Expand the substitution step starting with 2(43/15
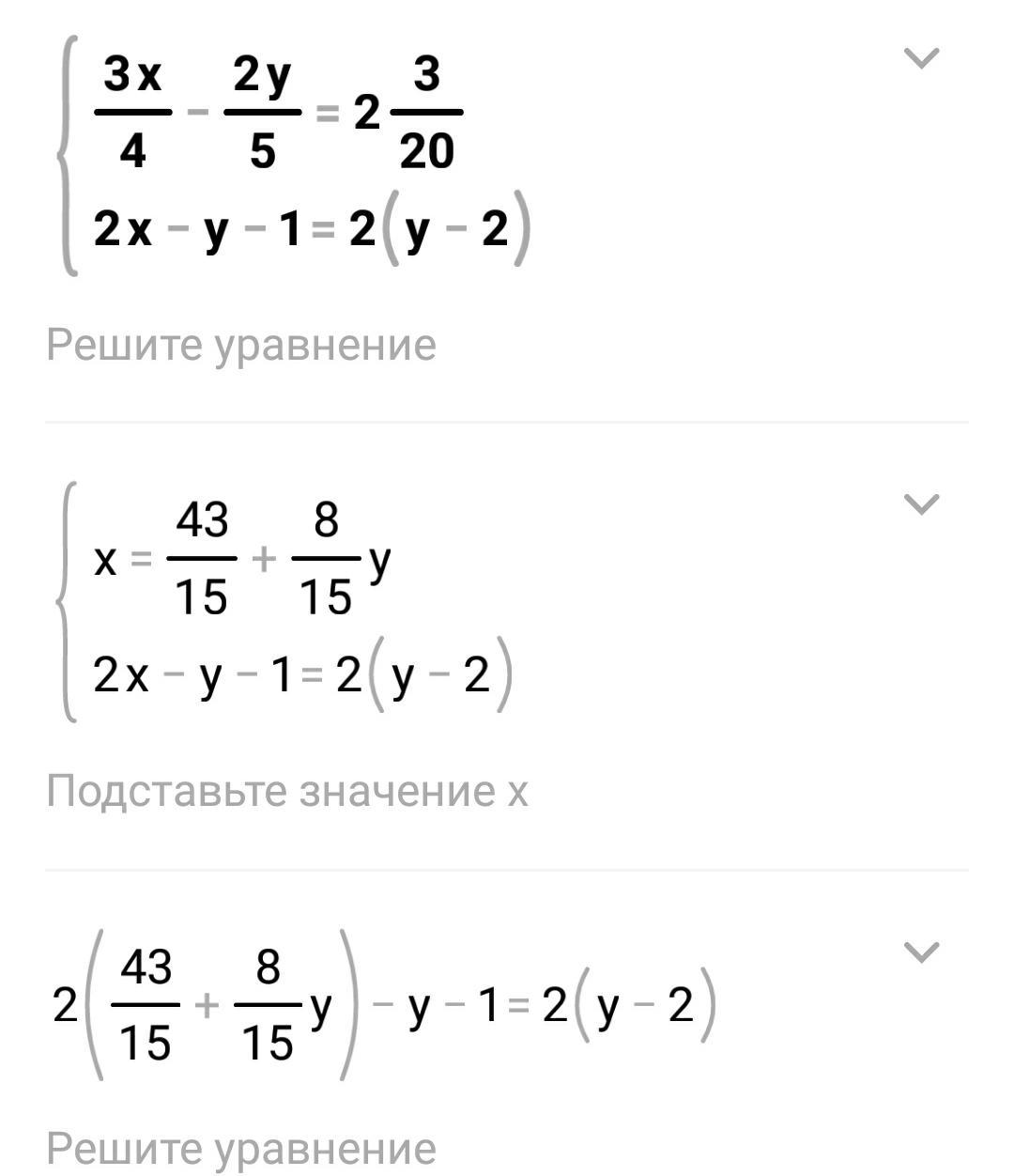 click(921, 952)
